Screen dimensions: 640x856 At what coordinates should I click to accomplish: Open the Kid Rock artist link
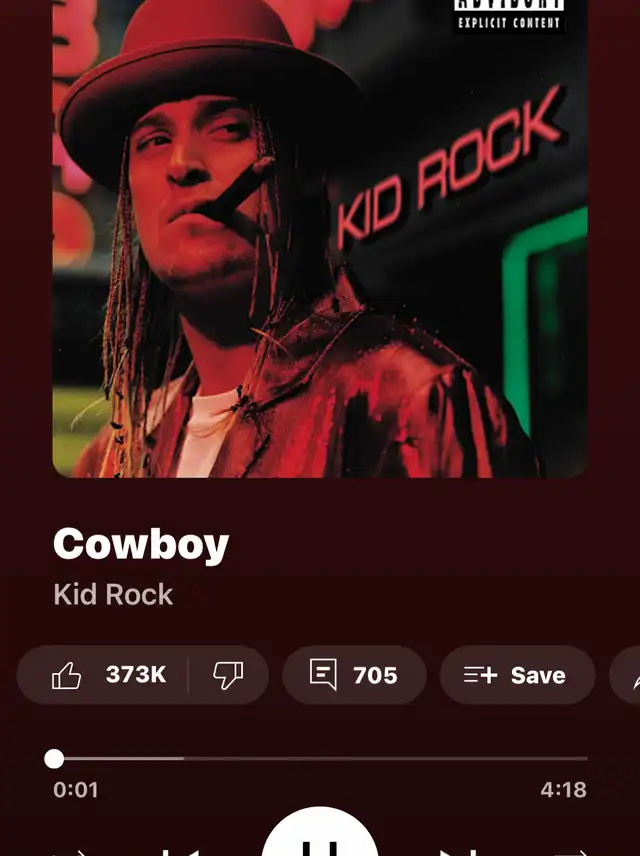click(113, 594)
